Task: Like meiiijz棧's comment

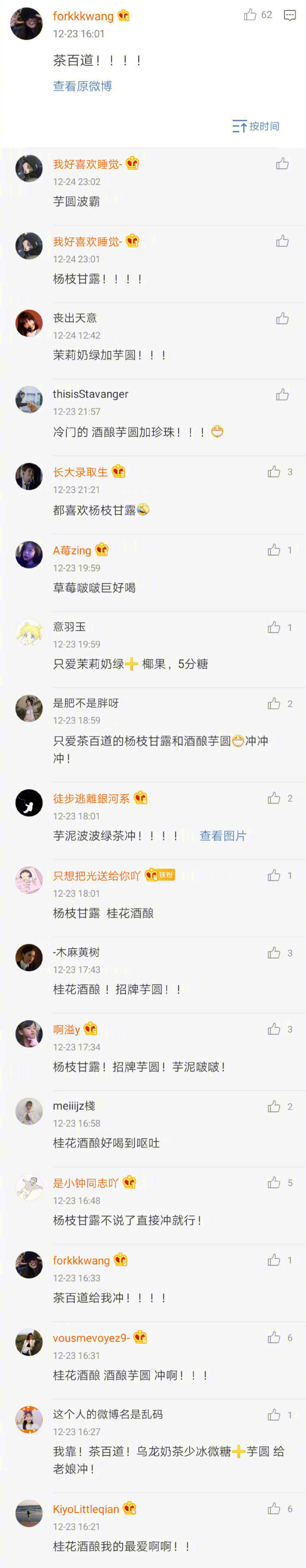Action: pyautogui.click(x=274, y=1106)
